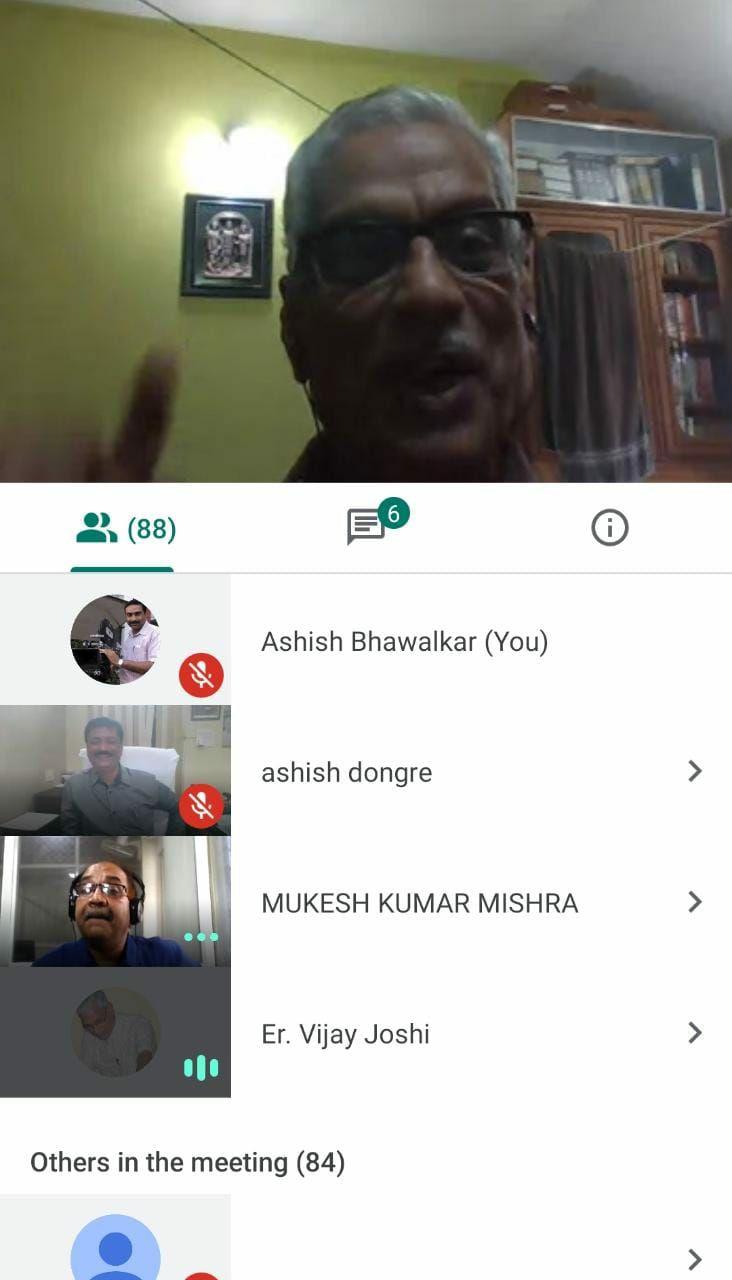This screenshot has width=732, height=1280.
Task: Open participant options for Er. Vijay Joshi
Action: [694, 1033]
